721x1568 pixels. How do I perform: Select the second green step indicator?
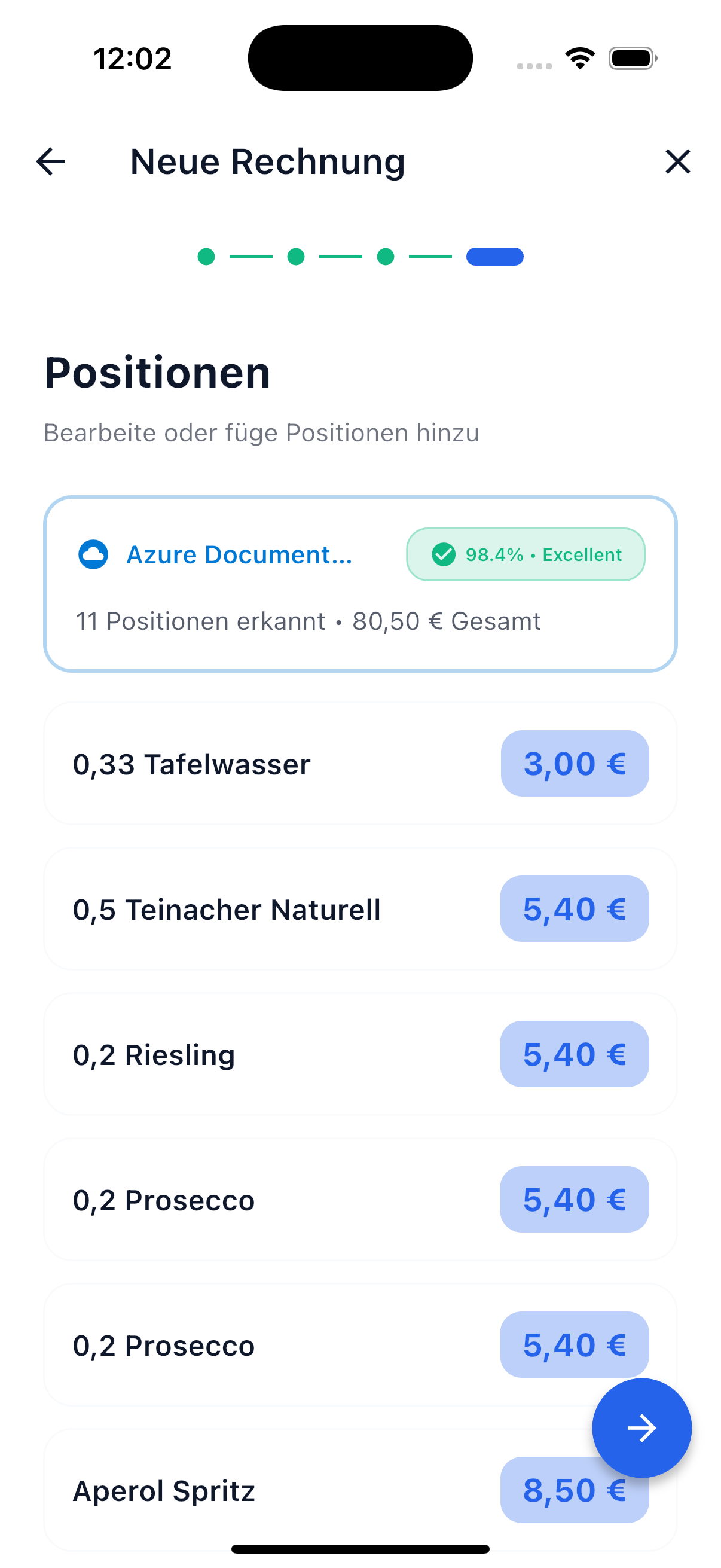point(296,257)
